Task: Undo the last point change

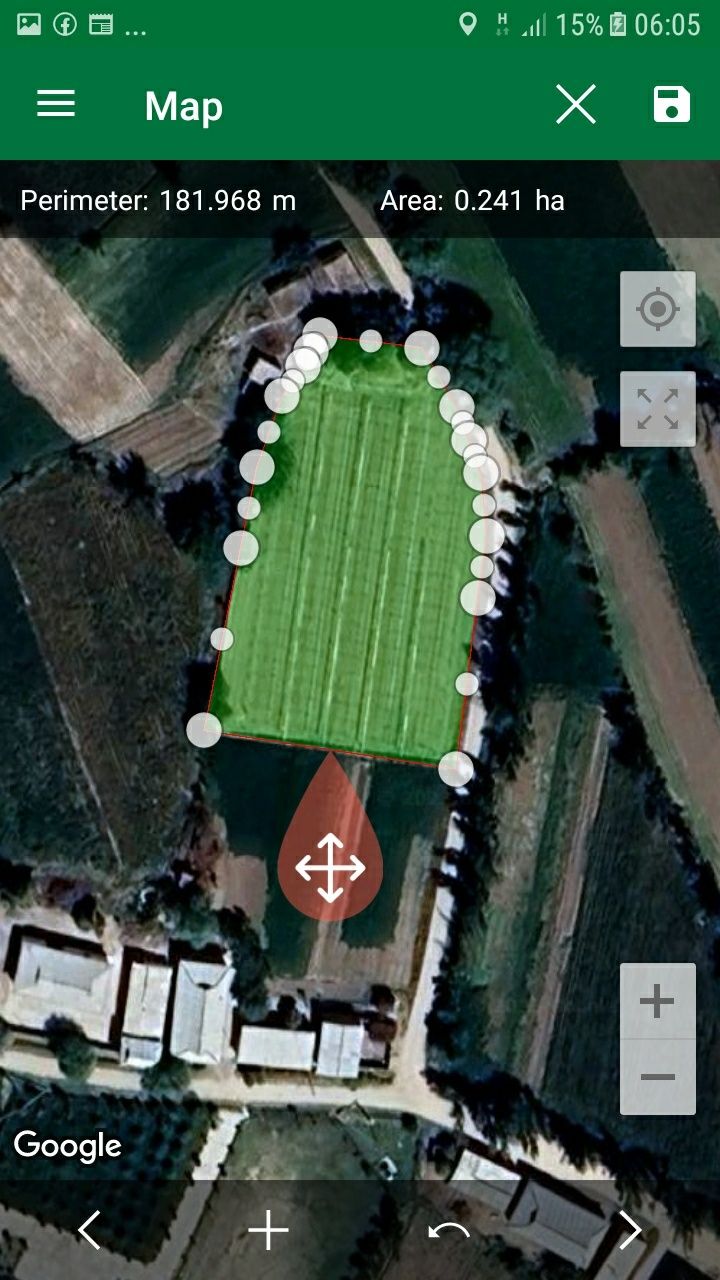Action: [449, 1230]
